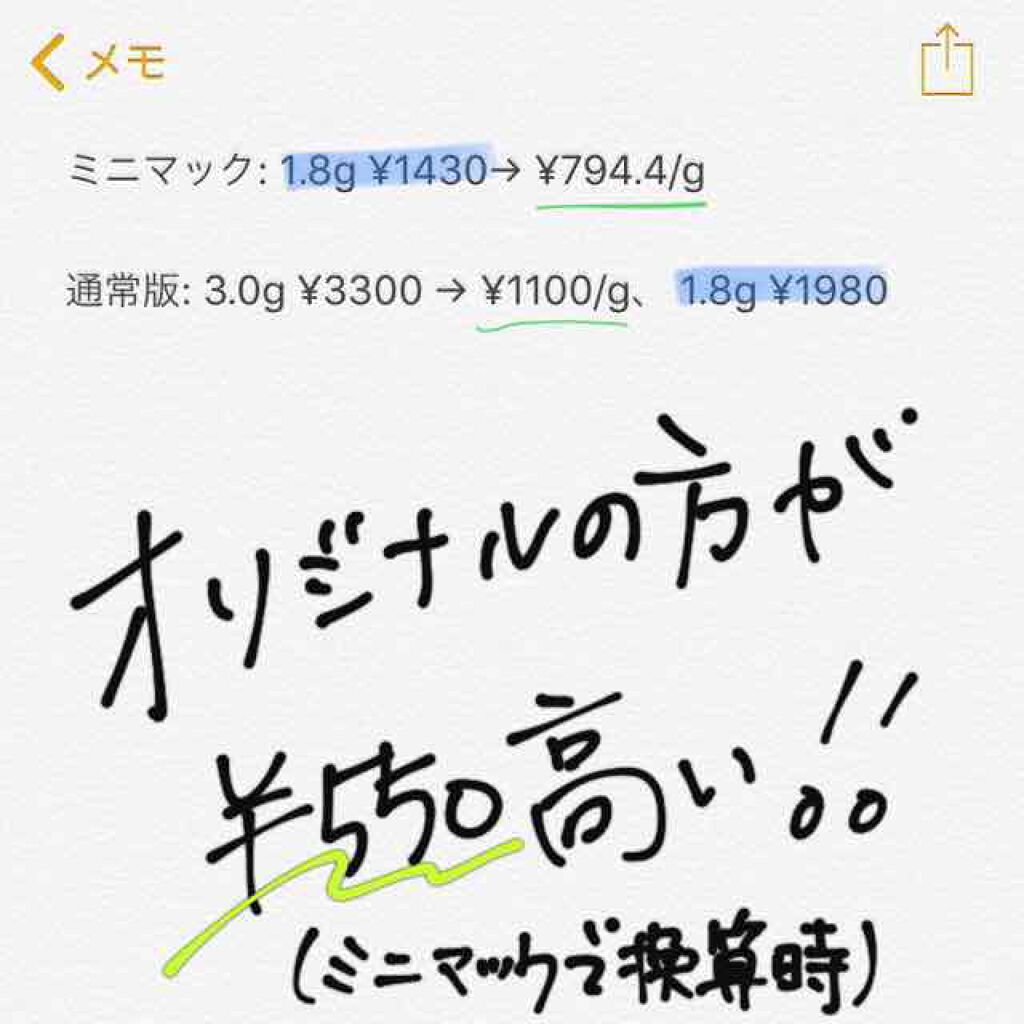
Task: Go back to the メモ list
Action: tap(97, 64)
